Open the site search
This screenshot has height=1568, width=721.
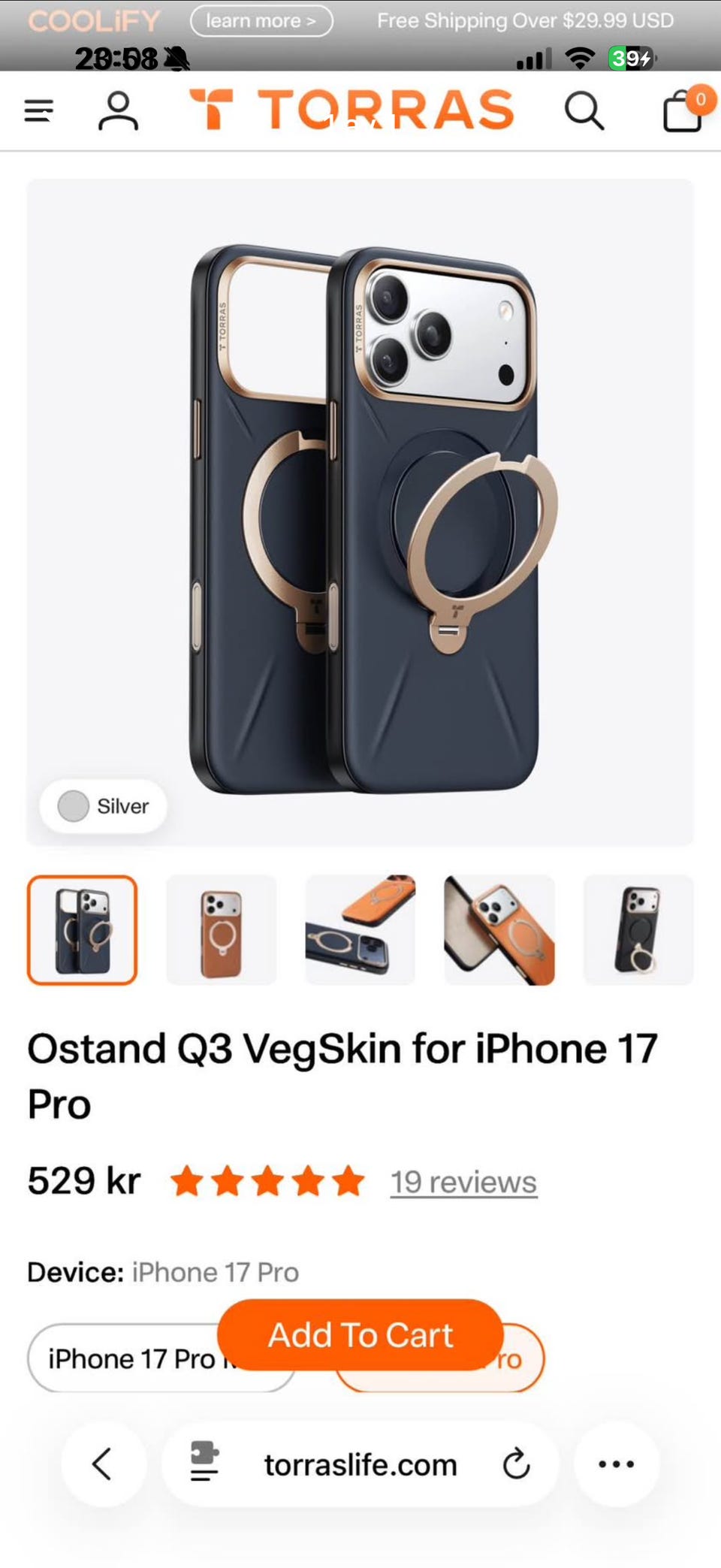584,111
